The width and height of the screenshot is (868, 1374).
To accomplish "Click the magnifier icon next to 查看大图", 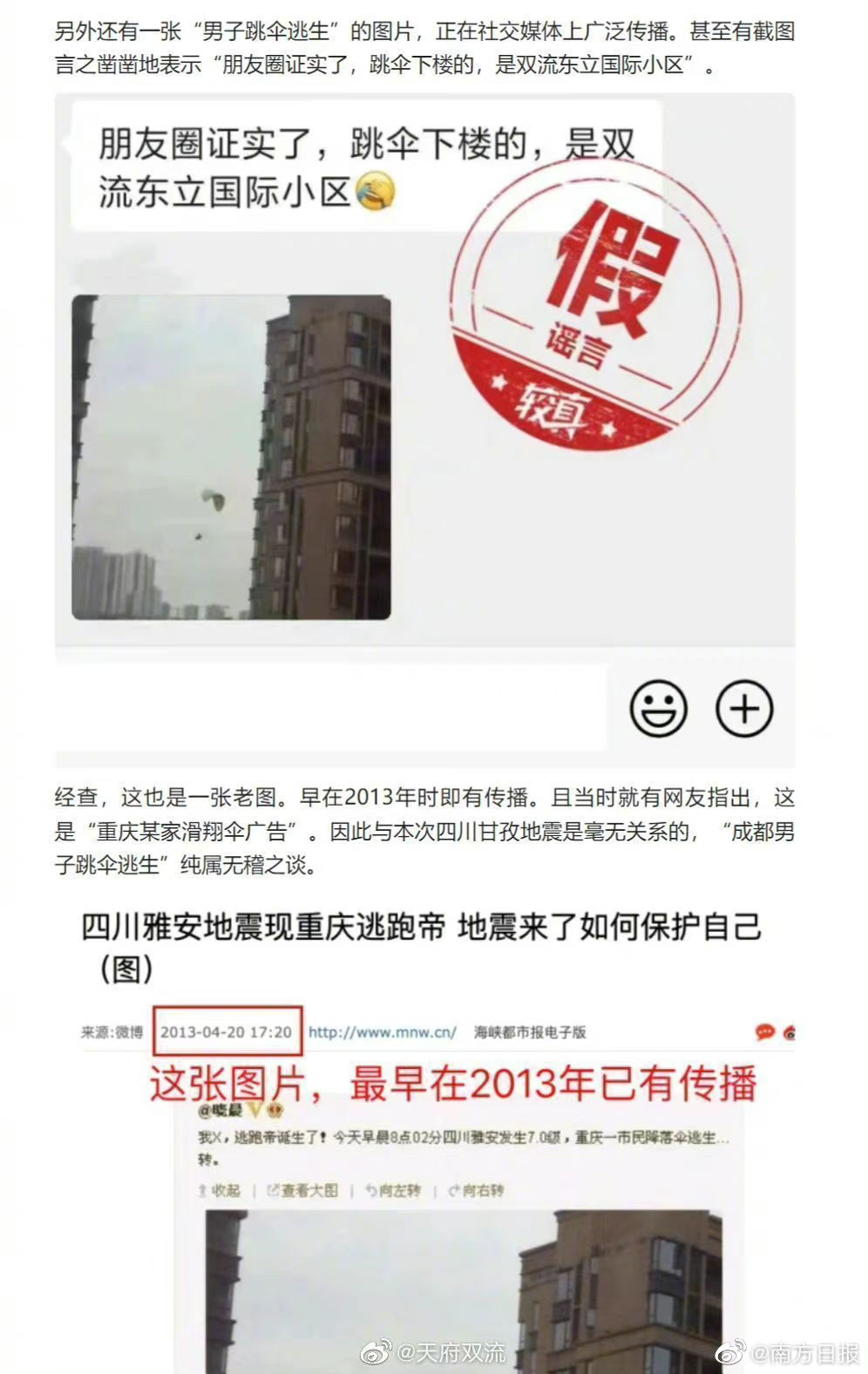I will (x=273, y=1188).
